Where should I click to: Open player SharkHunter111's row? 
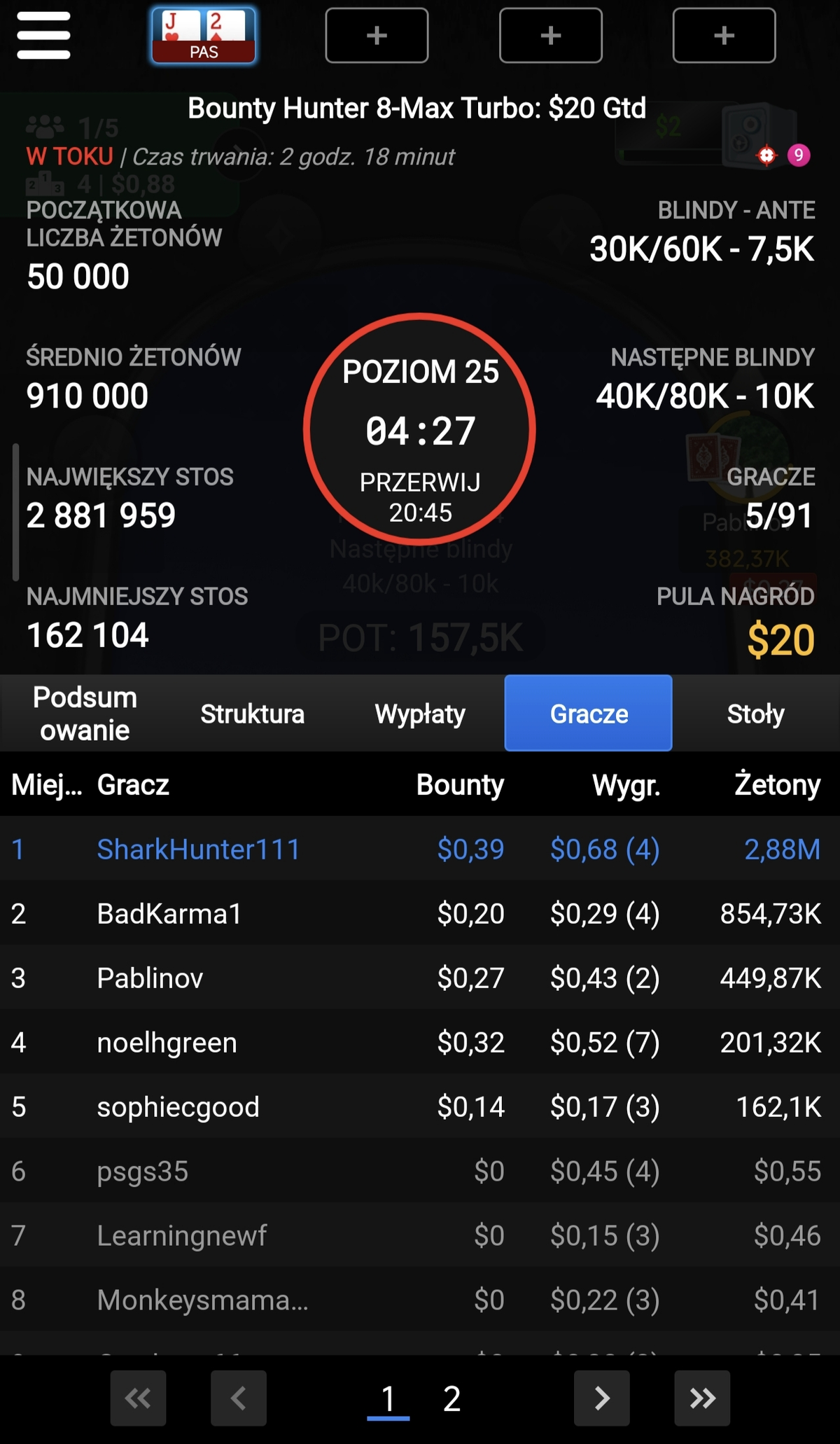[199, 849]
